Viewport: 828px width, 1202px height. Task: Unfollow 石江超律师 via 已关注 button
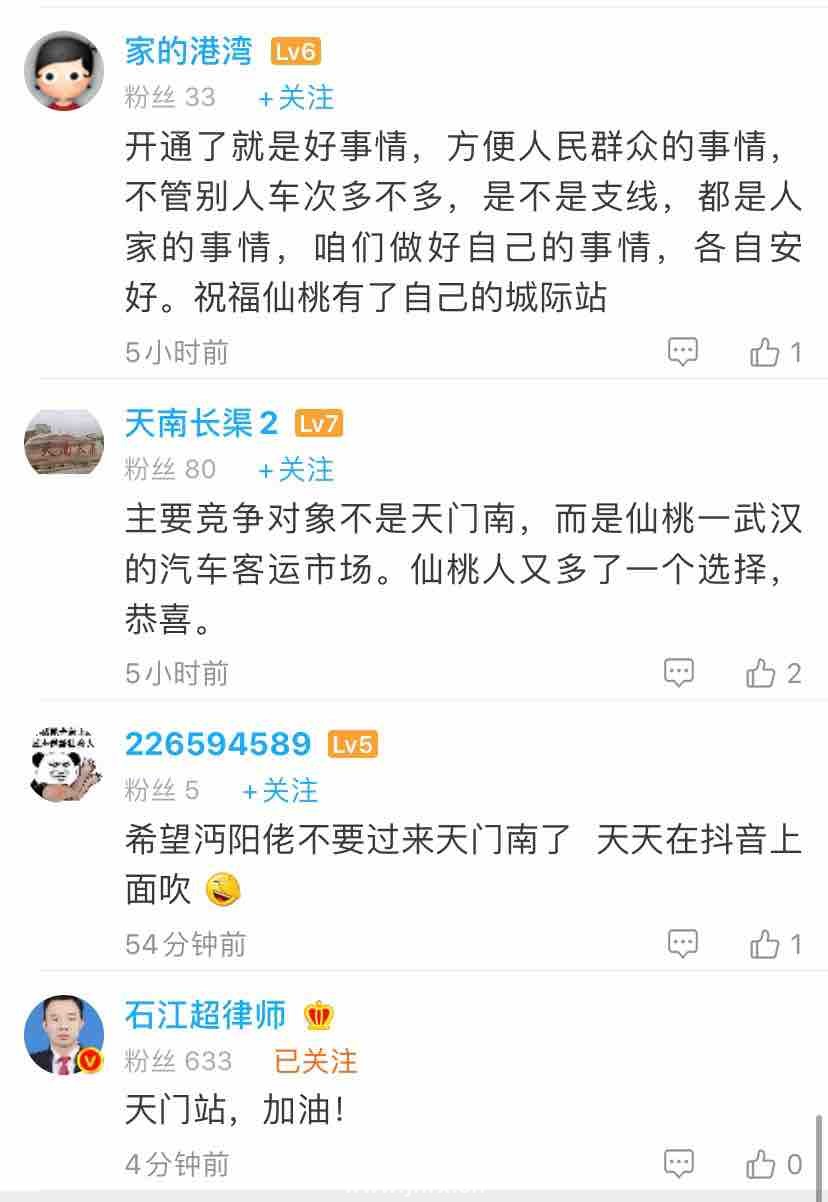click(316, 1061)
